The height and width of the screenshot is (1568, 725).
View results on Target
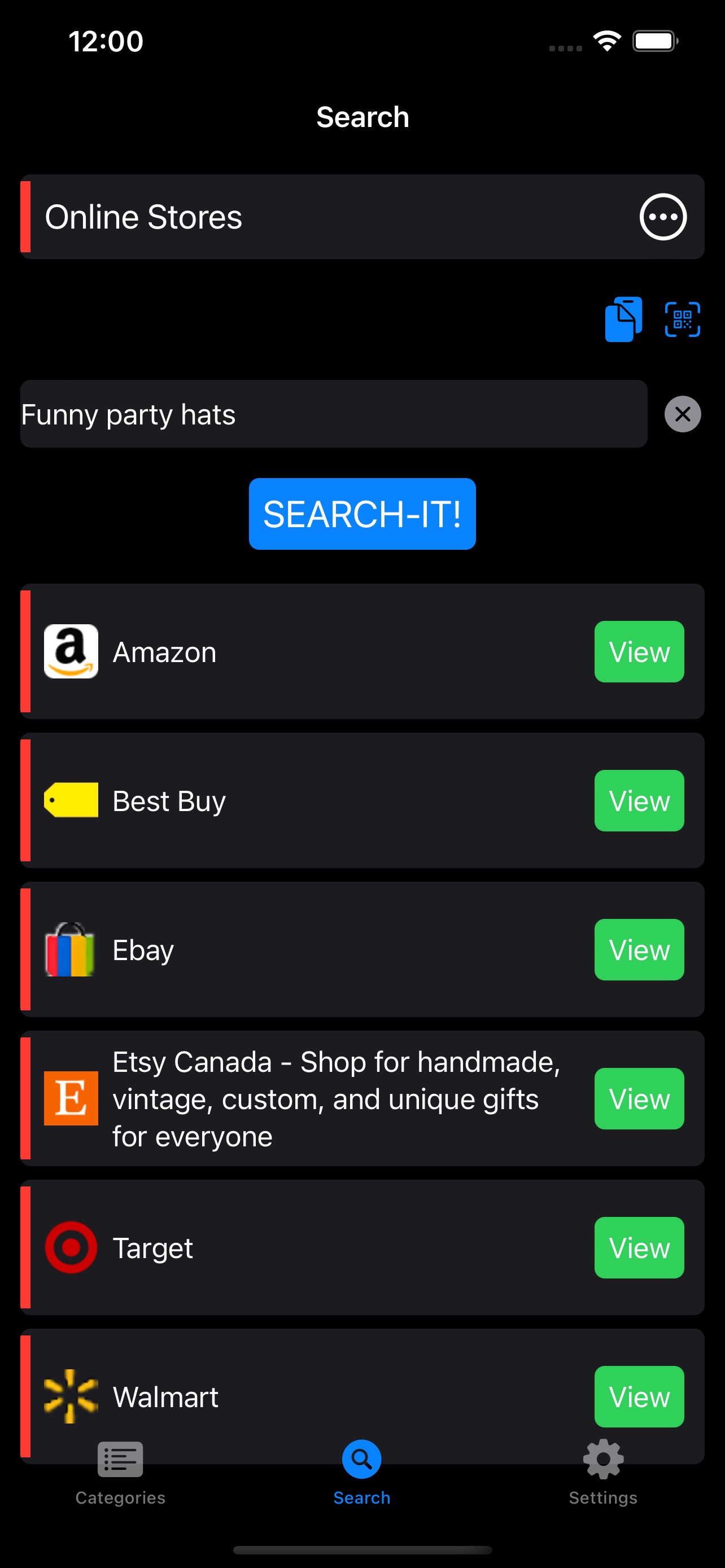click(639, 1247)
